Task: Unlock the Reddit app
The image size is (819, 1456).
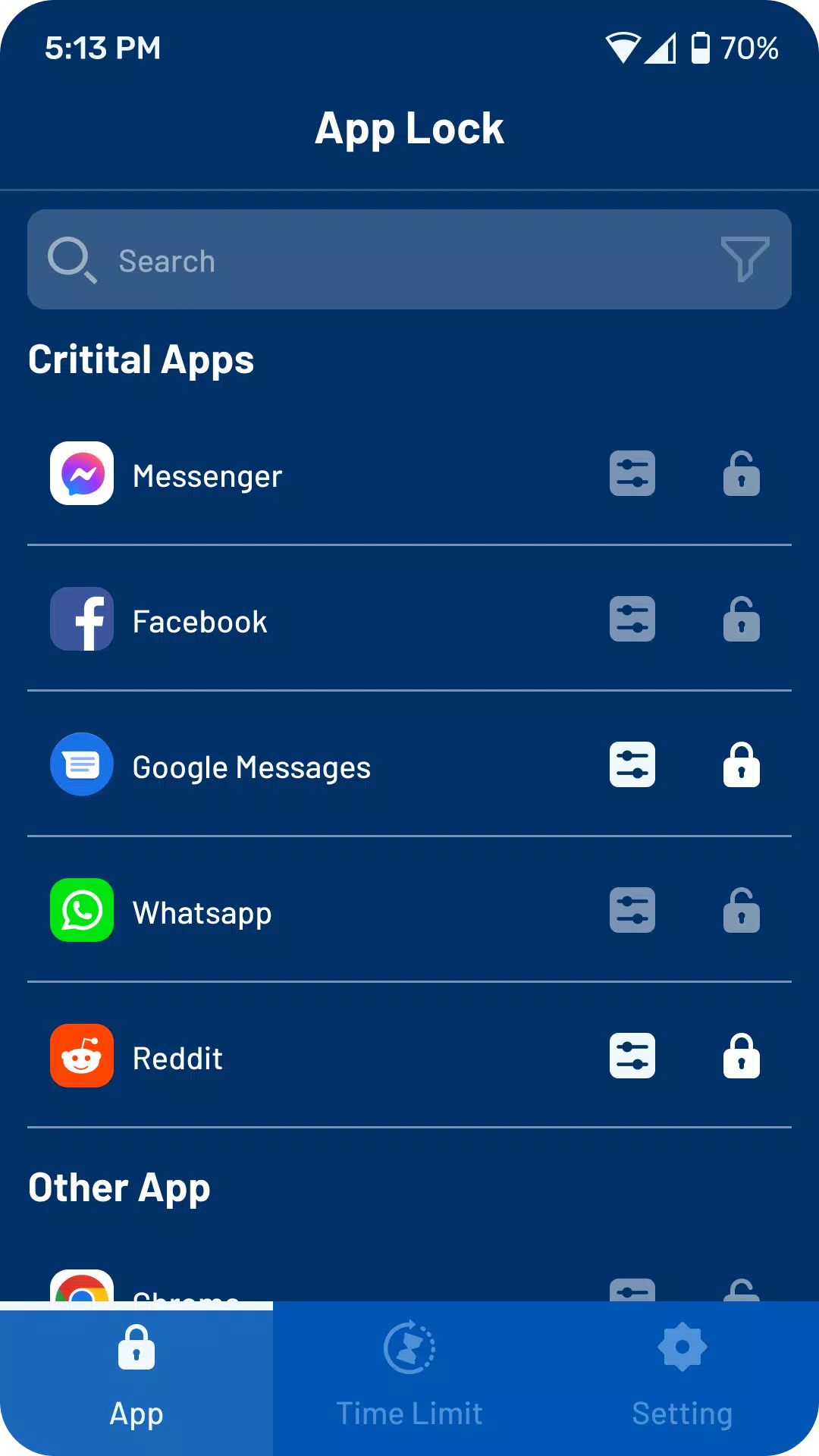Action: pos(741,1056)
